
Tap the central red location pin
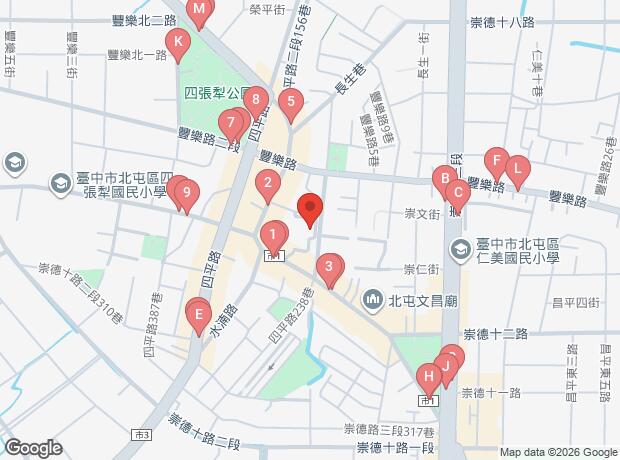[x=310, y=210]
